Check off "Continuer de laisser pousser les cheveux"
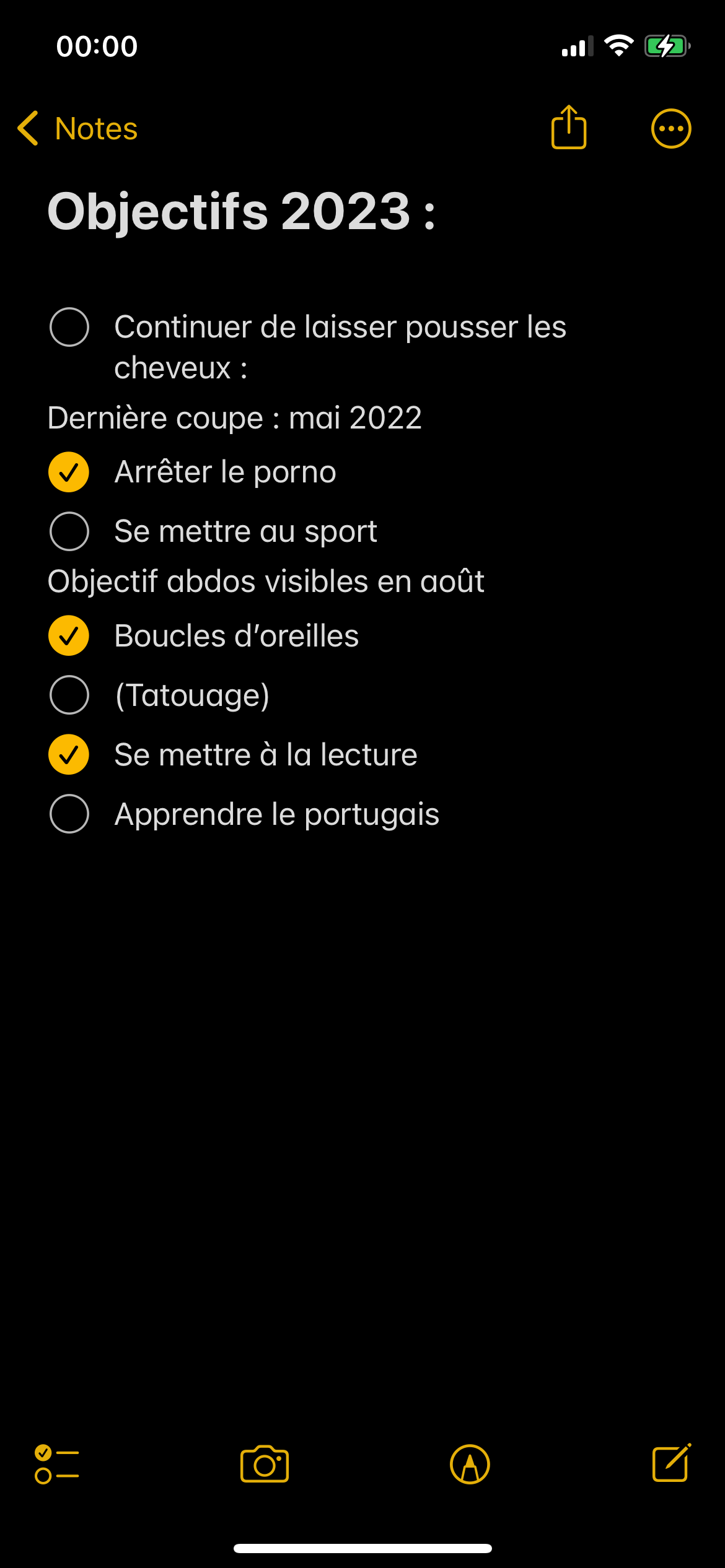 pyautogui.click(x=69, y=327)
